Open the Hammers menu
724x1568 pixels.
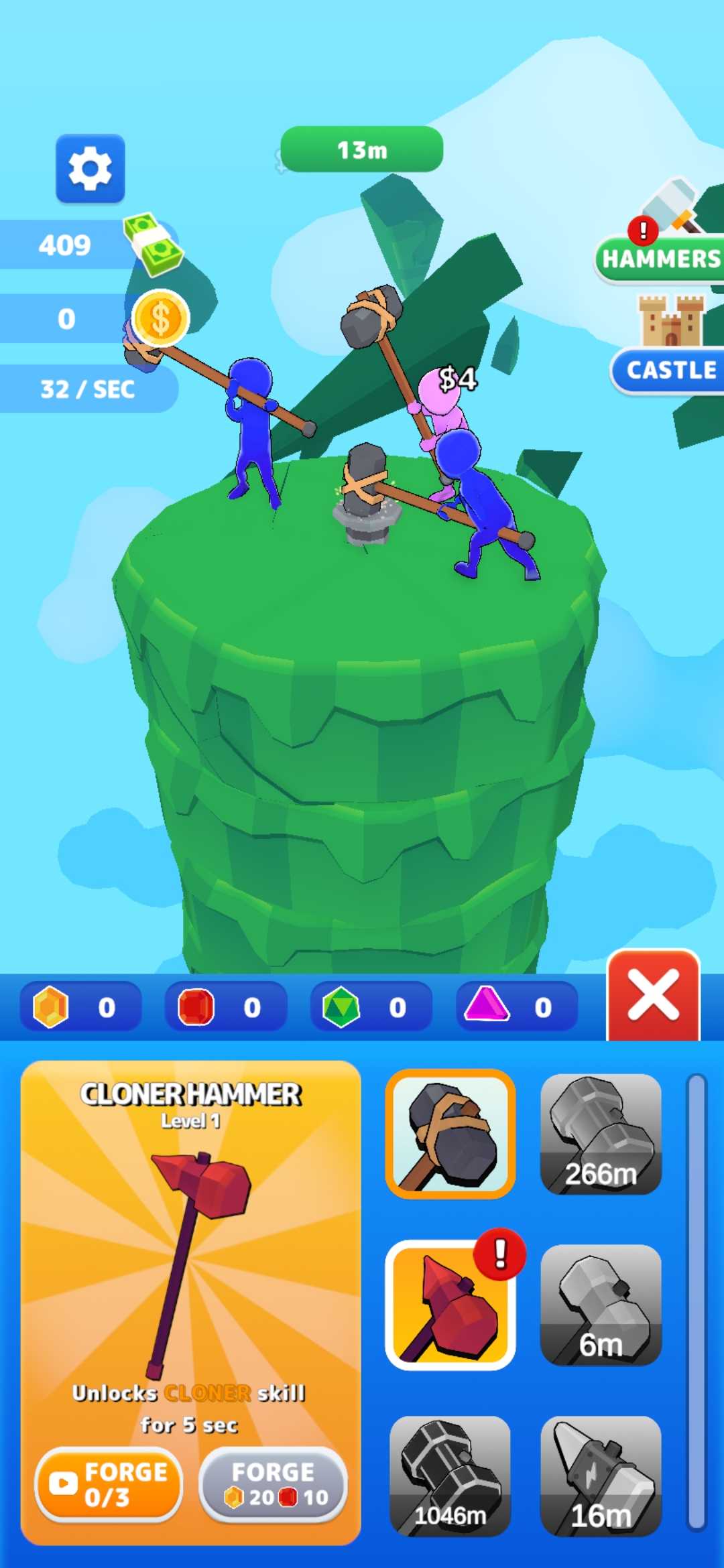660,258
